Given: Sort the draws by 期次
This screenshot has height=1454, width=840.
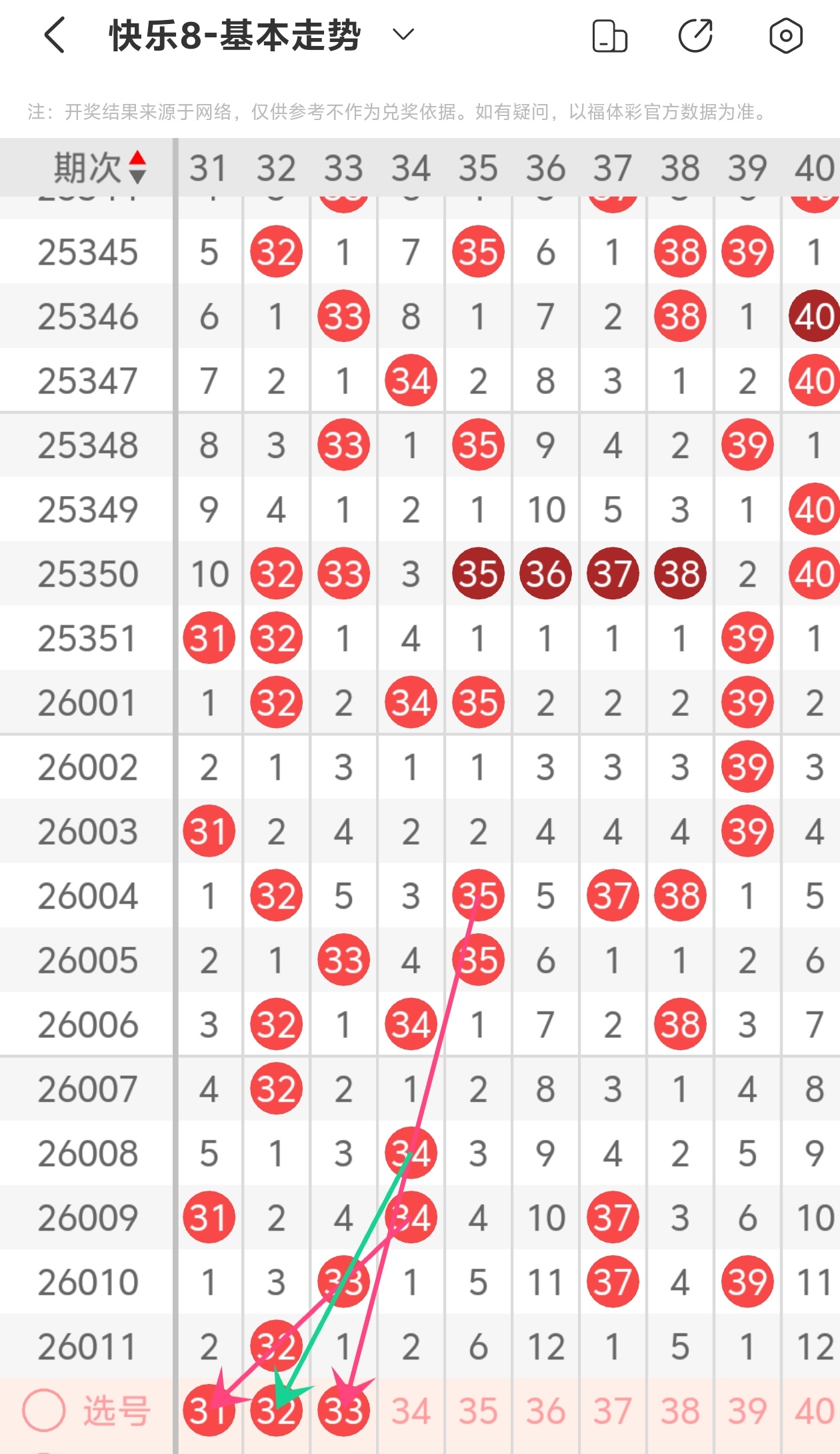Looking at the screenshot, I should tap(99, 167).
